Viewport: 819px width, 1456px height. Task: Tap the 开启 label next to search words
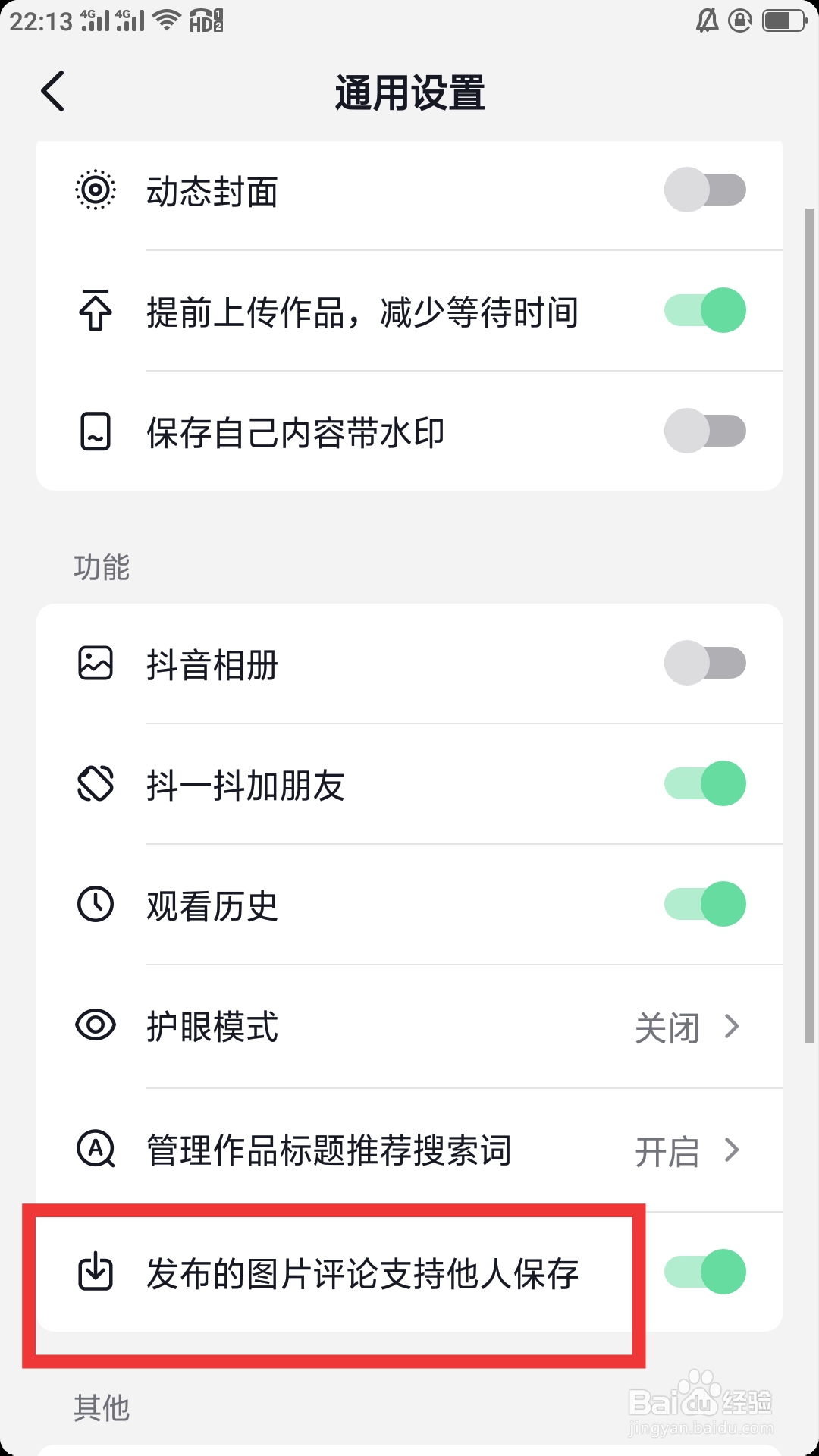tap(666, 1150)
